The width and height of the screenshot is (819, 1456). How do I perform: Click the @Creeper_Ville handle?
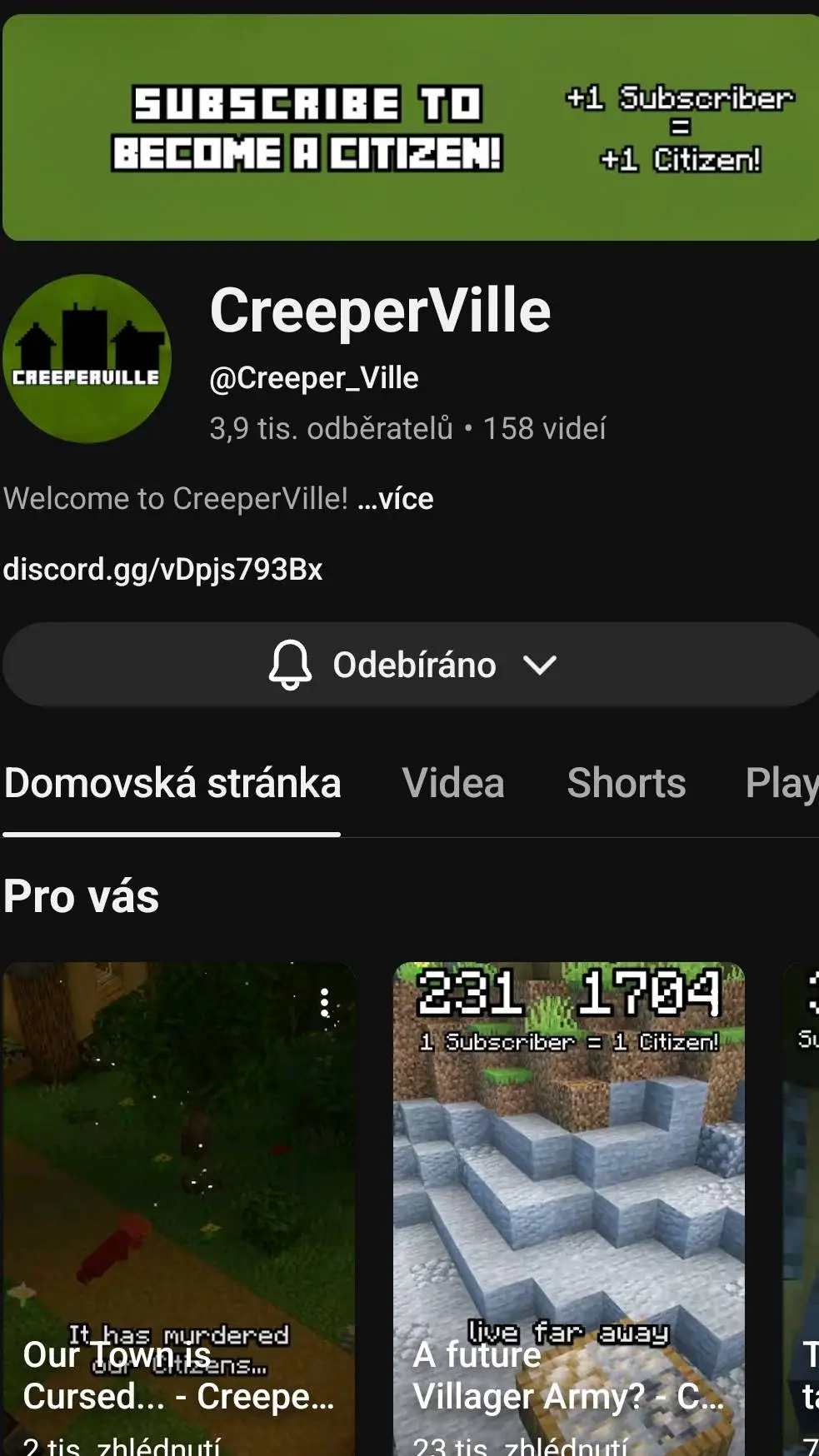[313, 377]
